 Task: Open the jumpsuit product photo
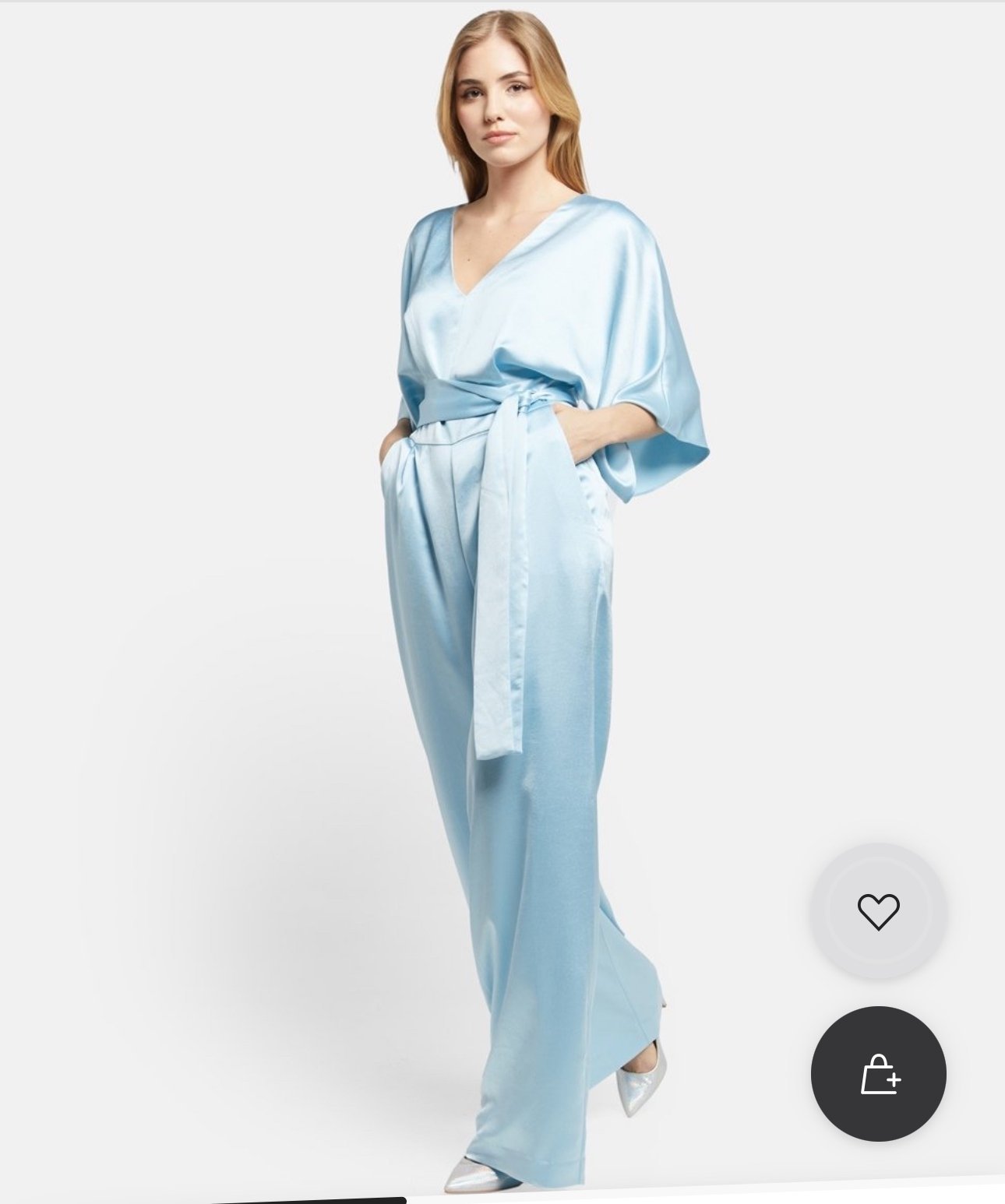(514, 592)
